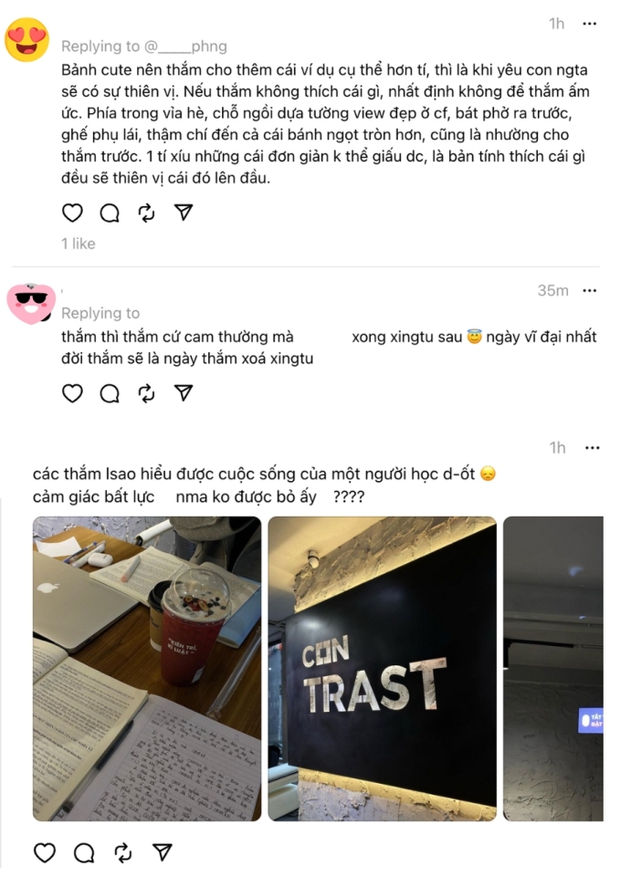This screenshot has height=877, width=620.
Task: Reply to the "xoá xingtu" comment
Action: pos(110,393)
